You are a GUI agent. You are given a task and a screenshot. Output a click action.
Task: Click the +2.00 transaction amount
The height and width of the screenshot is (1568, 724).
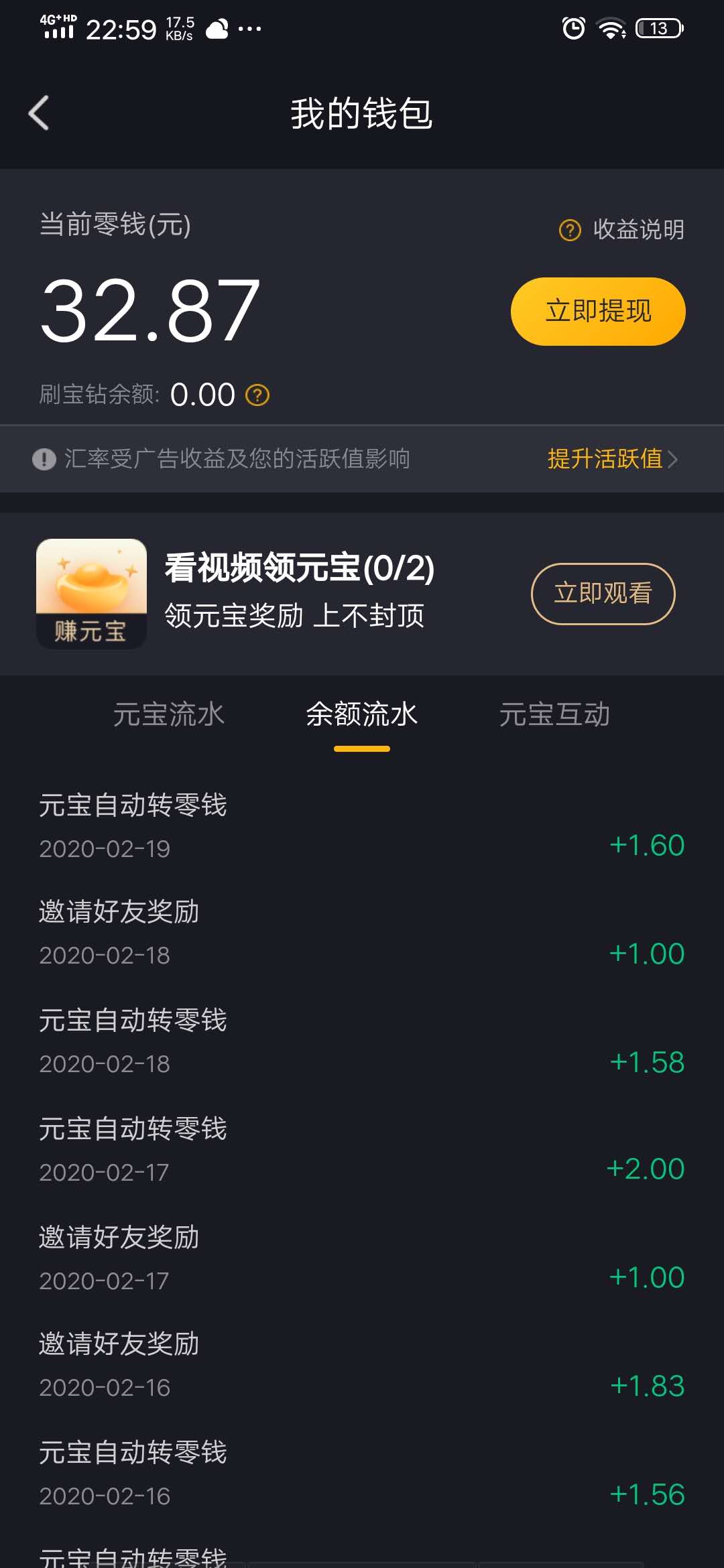(x=644, y=1168)
